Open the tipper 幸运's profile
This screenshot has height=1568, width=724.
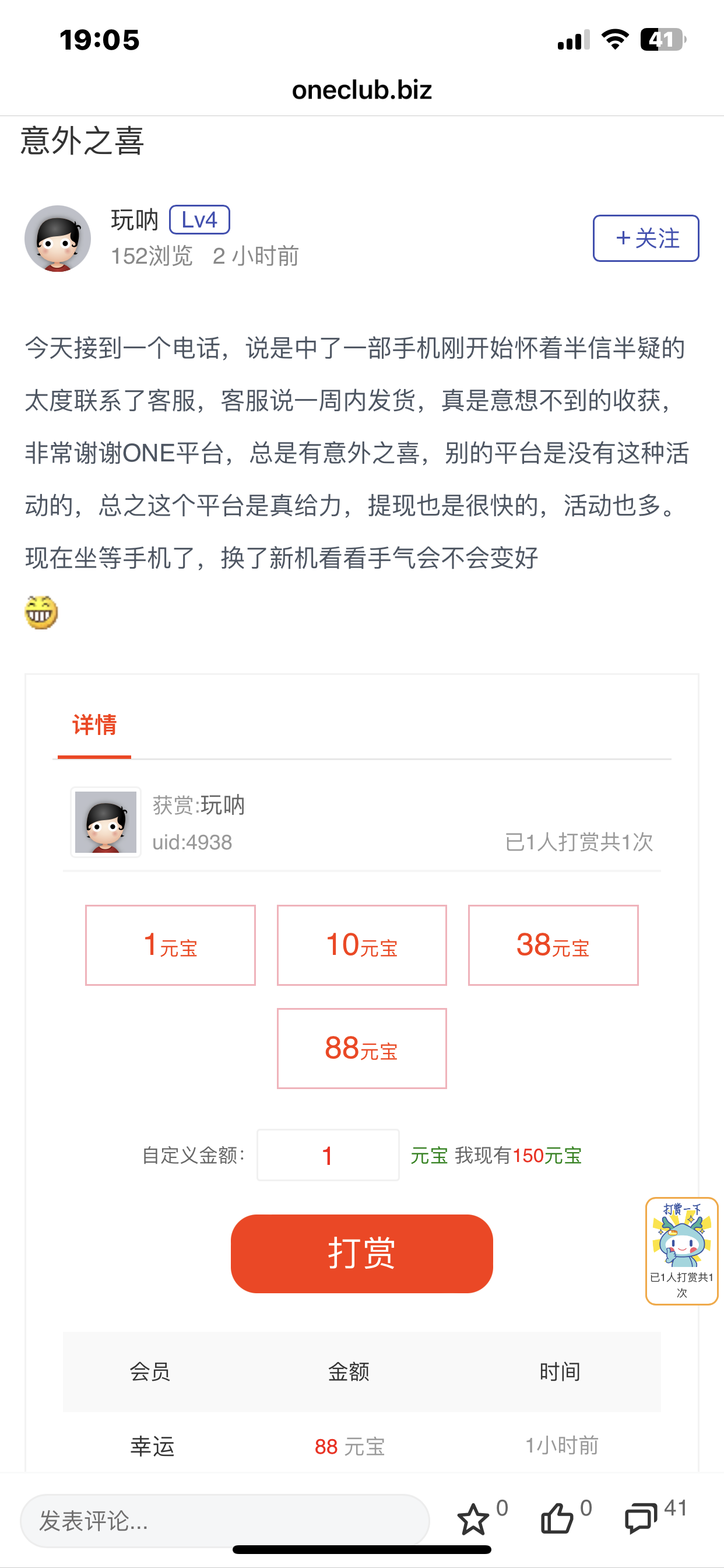click(152, 1446)
